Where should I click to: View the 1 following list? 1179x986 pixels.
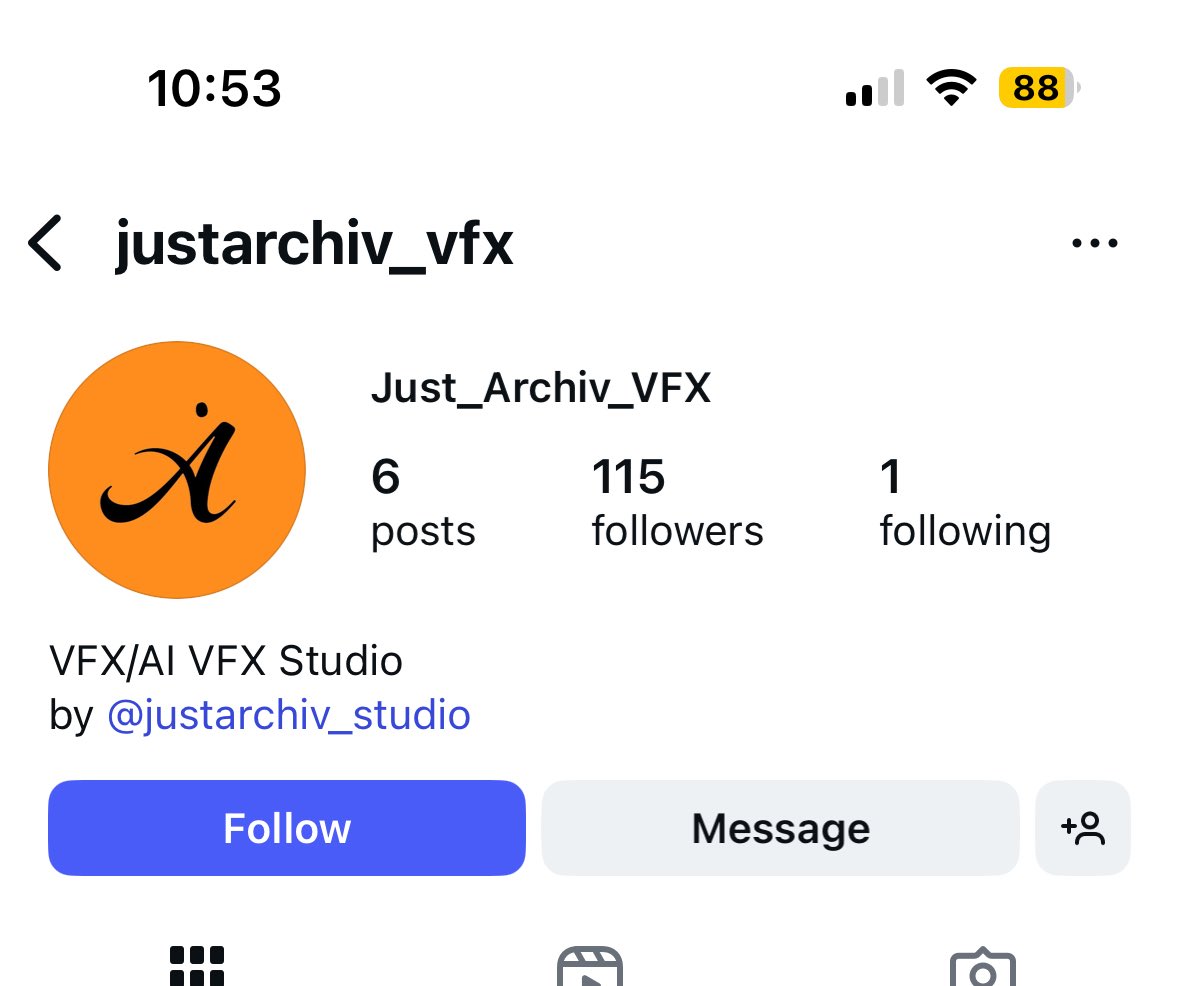point(964,503)
